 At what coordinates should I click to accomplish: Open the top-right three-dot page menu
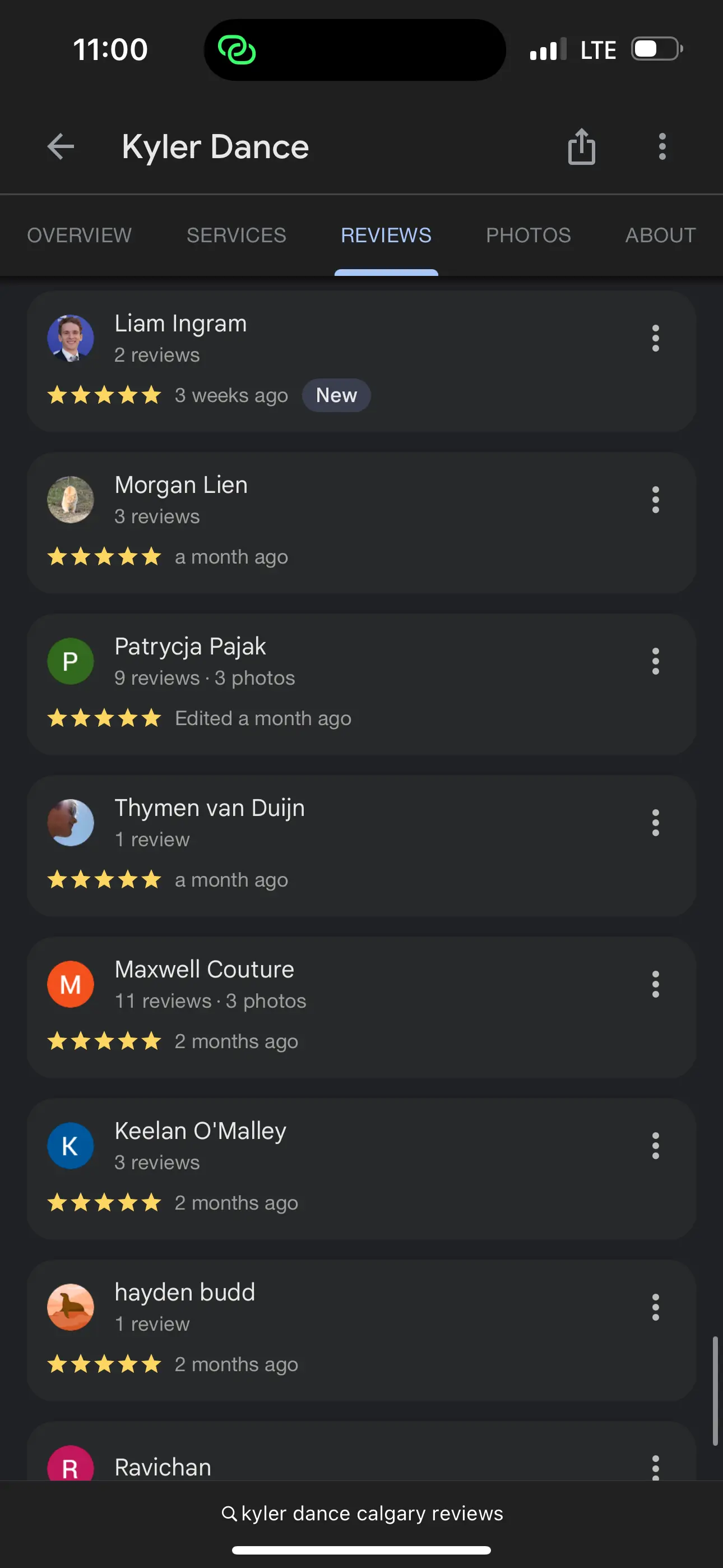pyautogui.click(x=661, y=147)
